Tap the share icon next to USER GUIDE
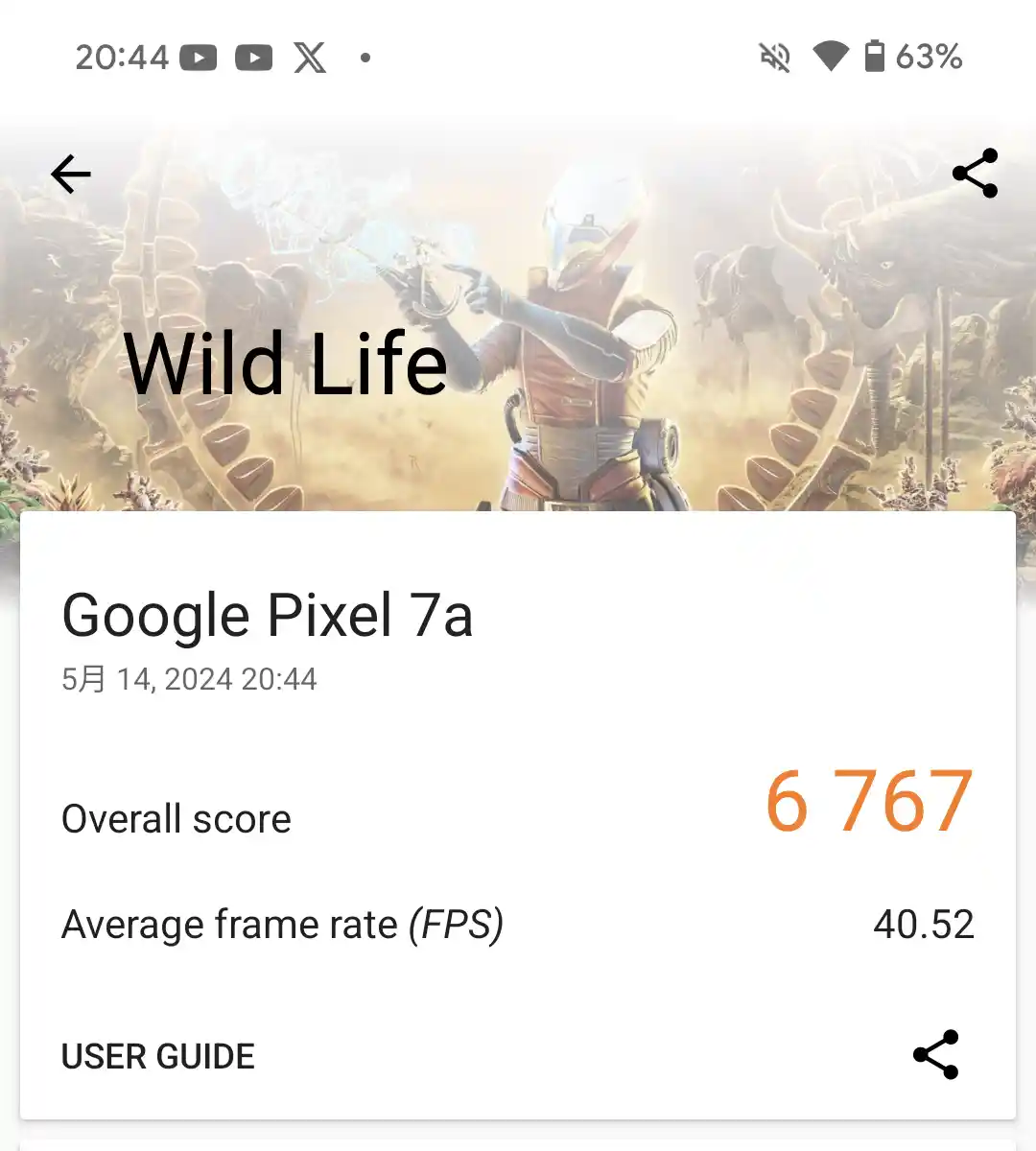 coord(937,1053)
